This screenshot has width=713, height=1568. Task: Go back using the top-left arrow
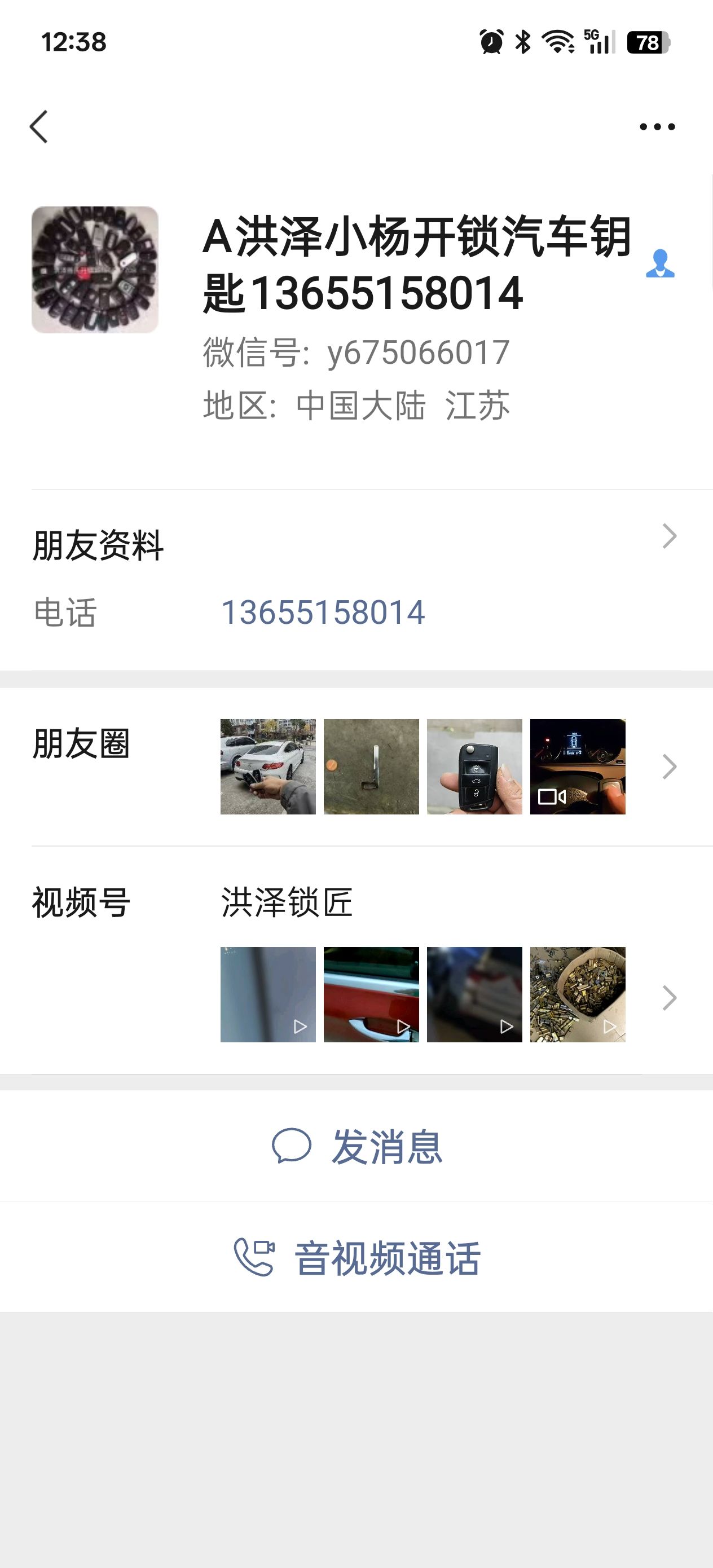[x=39, y=126]
